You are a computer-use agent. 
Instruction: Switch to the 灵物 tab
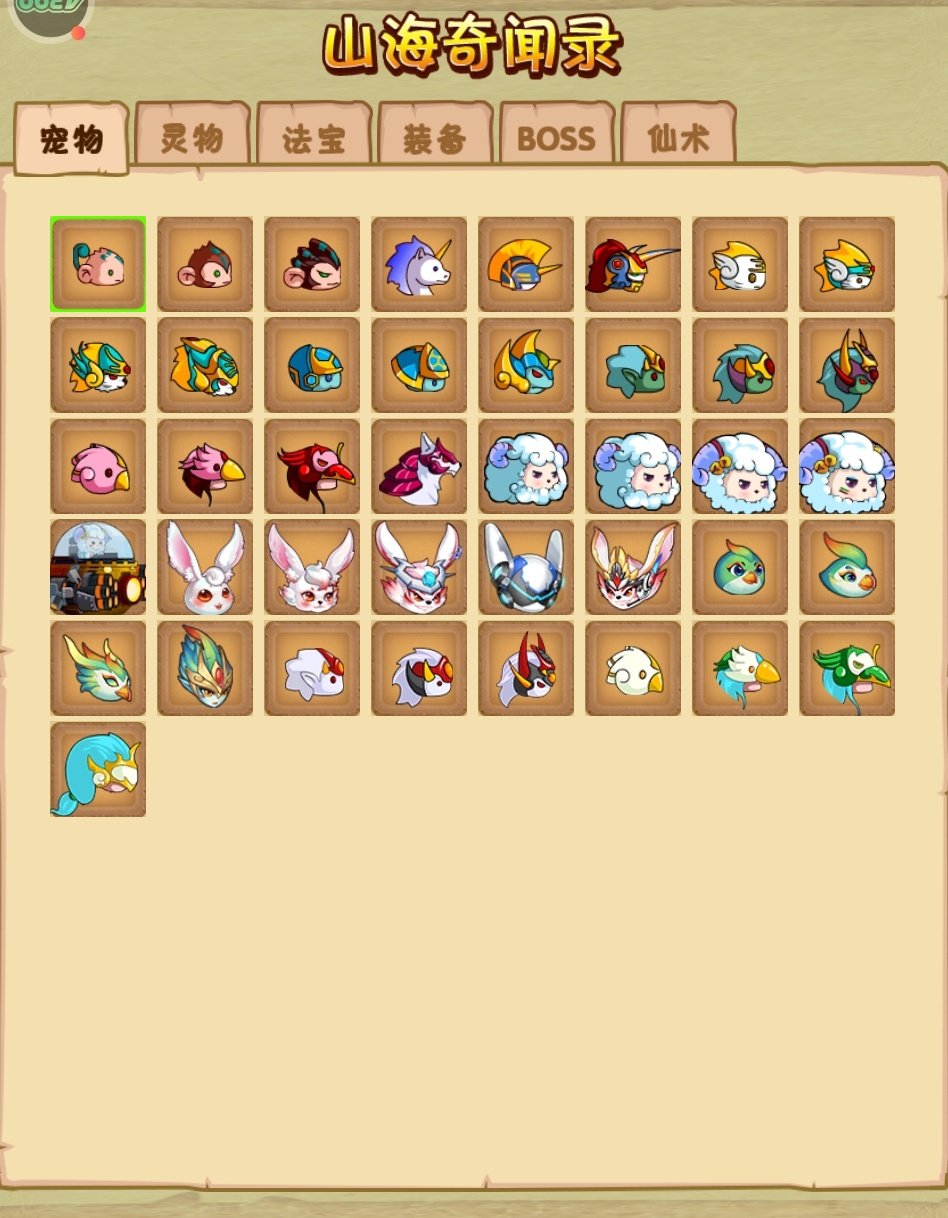coord(192,136)
